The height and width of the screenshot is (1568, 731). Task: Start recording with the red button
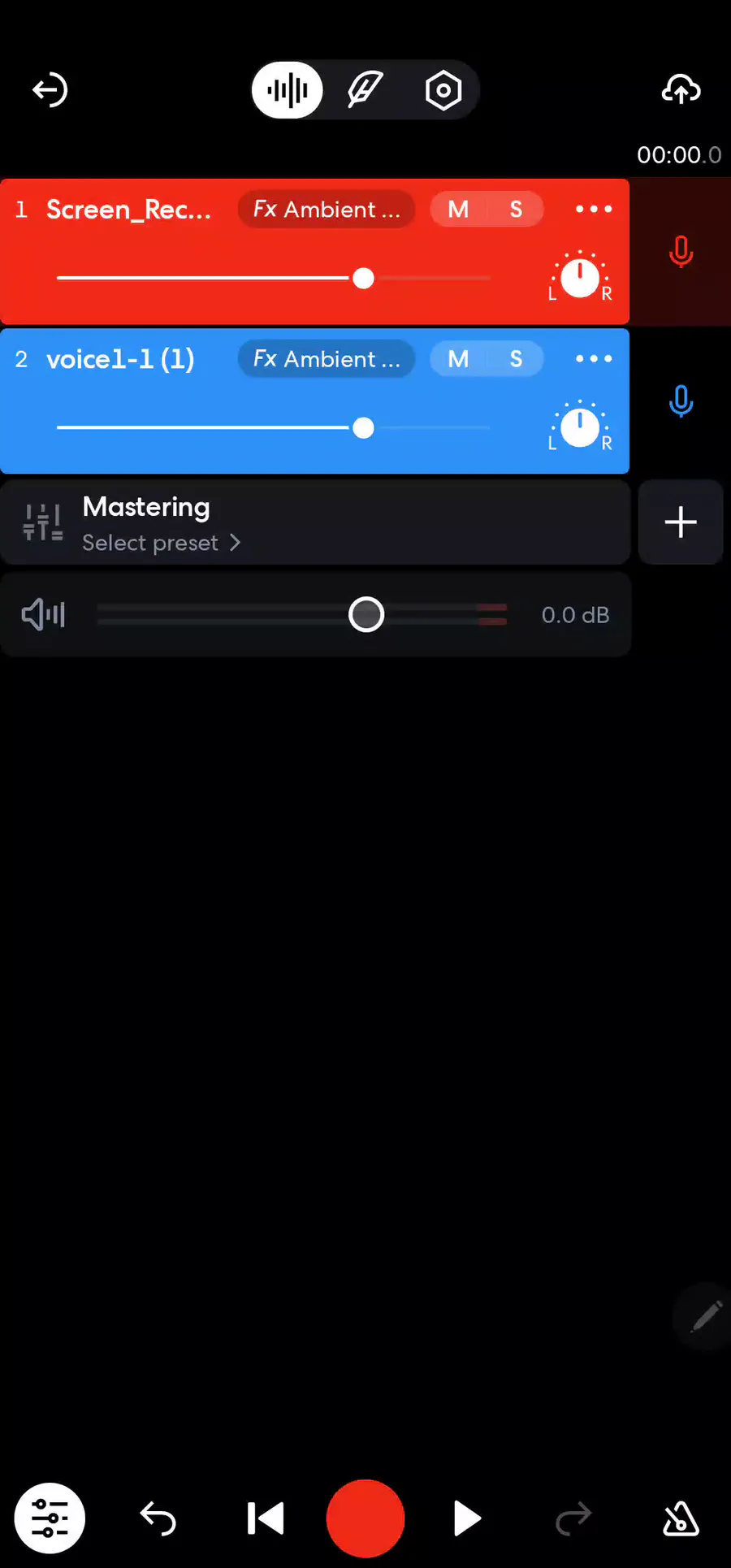[x=365, y=1518]
